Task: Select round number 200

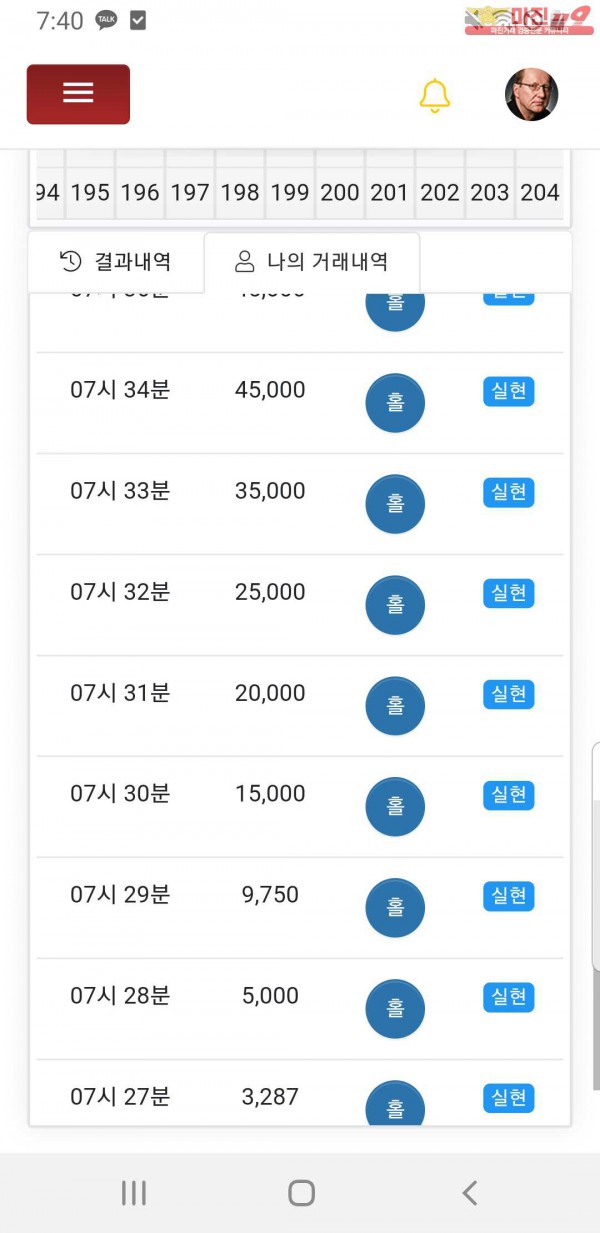Action: coord(340,192)
